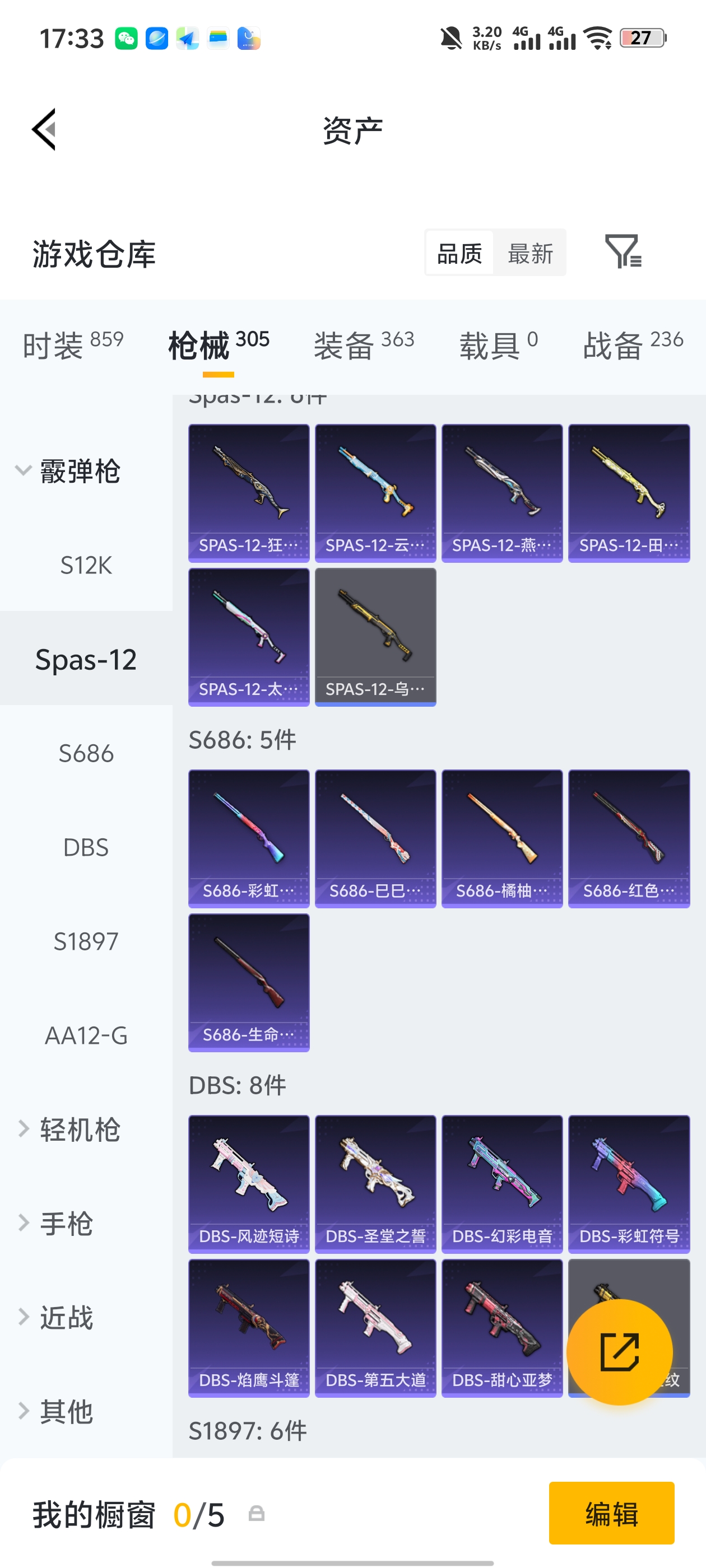View the S686-生命 item

(249, 982)
